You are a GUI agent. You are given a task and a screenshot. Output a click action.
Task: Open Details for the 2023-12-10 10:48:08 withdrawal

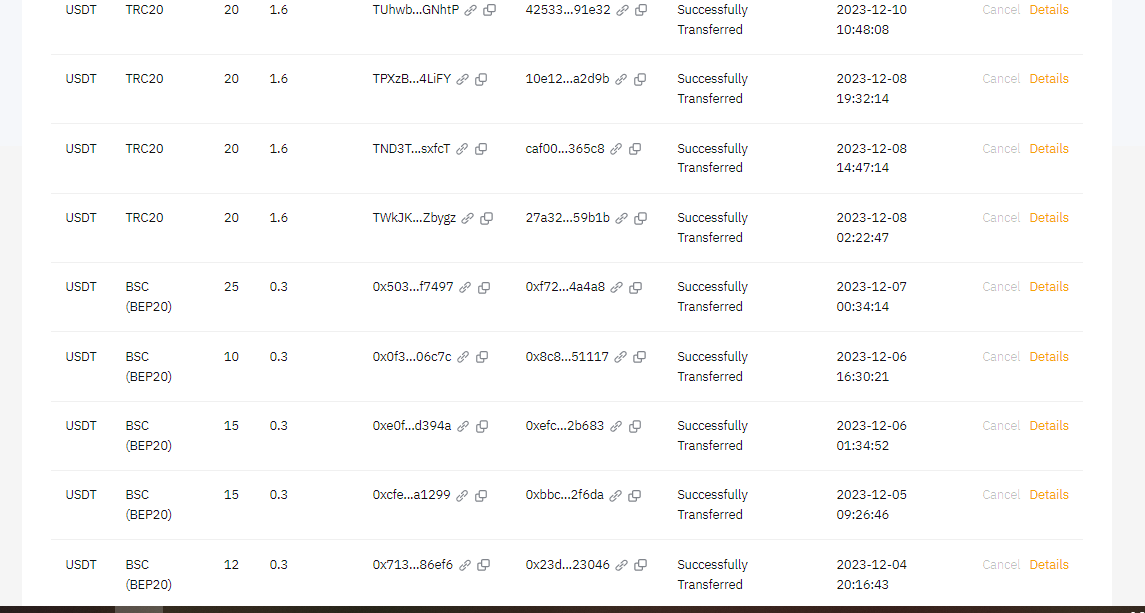pos(1048,10)
